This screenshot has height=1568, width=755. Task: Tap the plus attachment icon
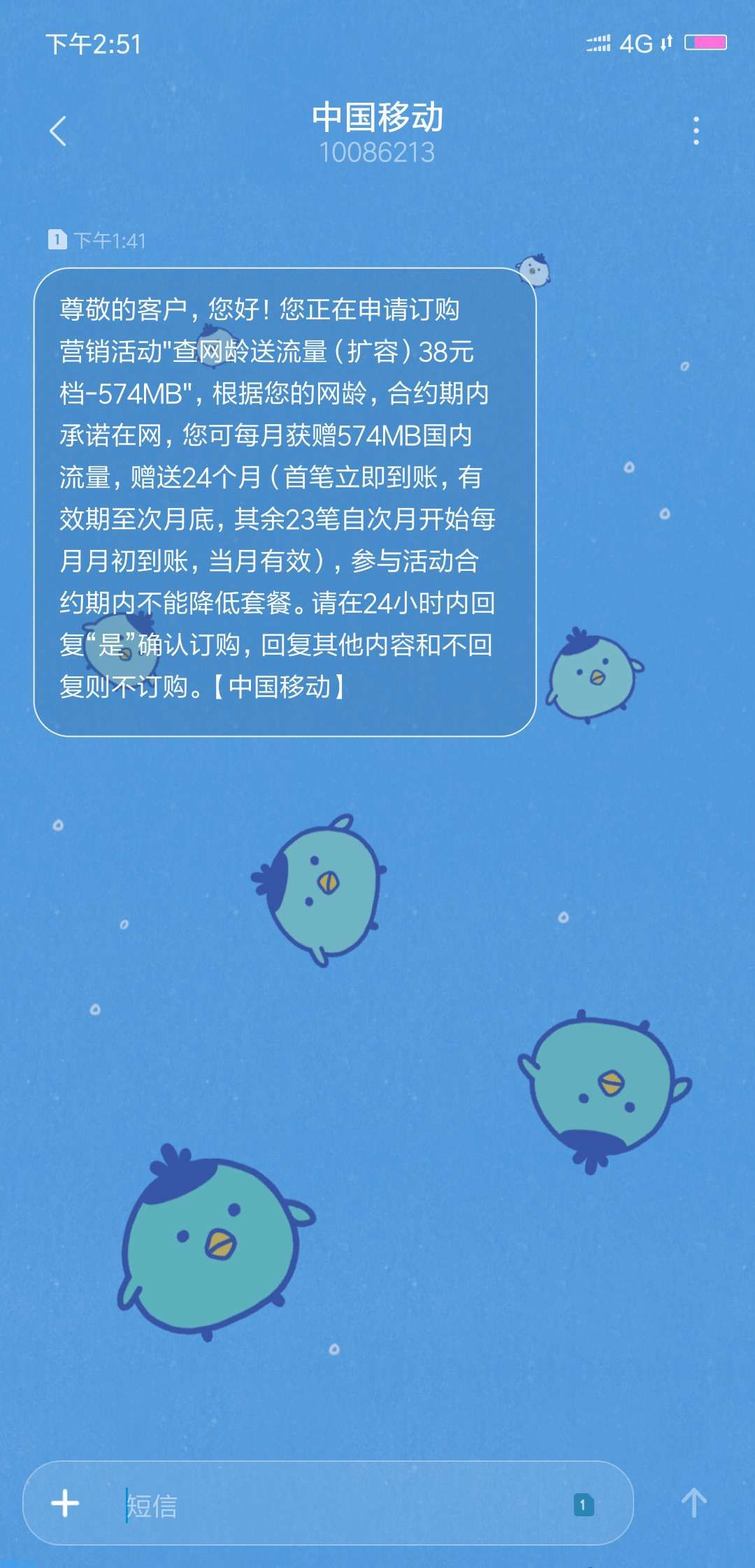click(x=65, y=1503)
